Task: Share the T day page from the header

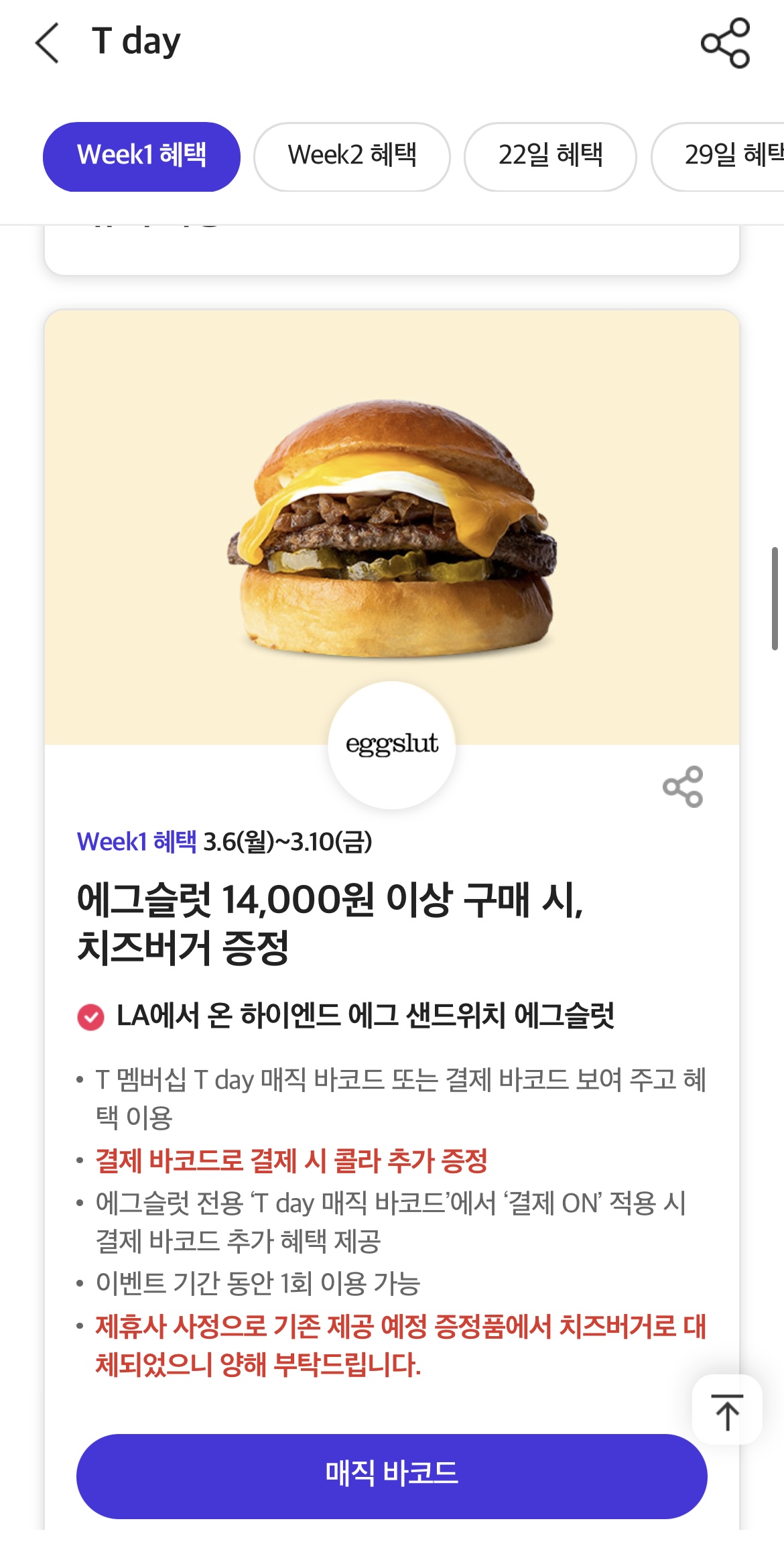Action: click(725, 43)
